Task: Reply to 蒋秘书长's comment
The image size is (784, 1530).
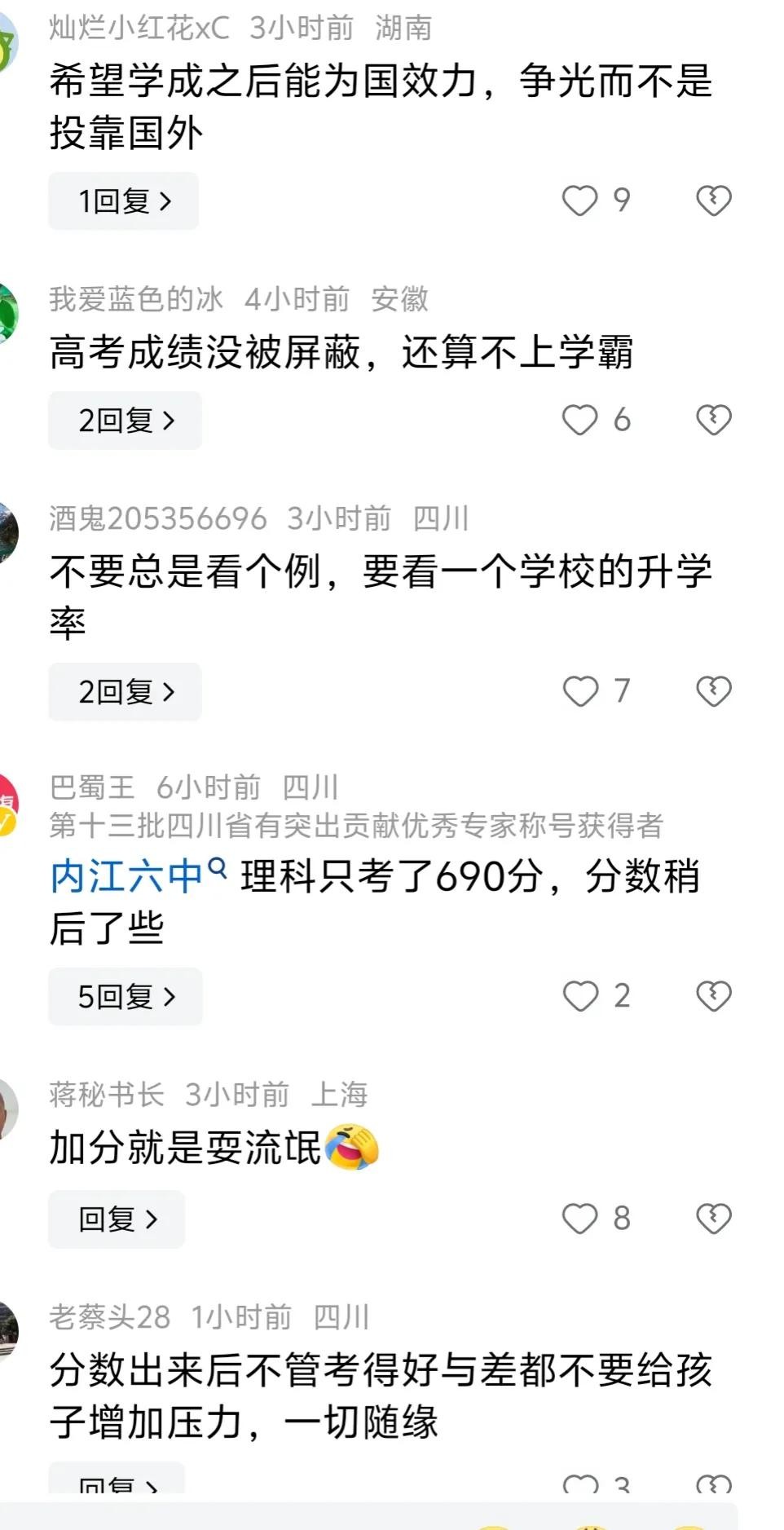Action: (x=117, y=1219)
